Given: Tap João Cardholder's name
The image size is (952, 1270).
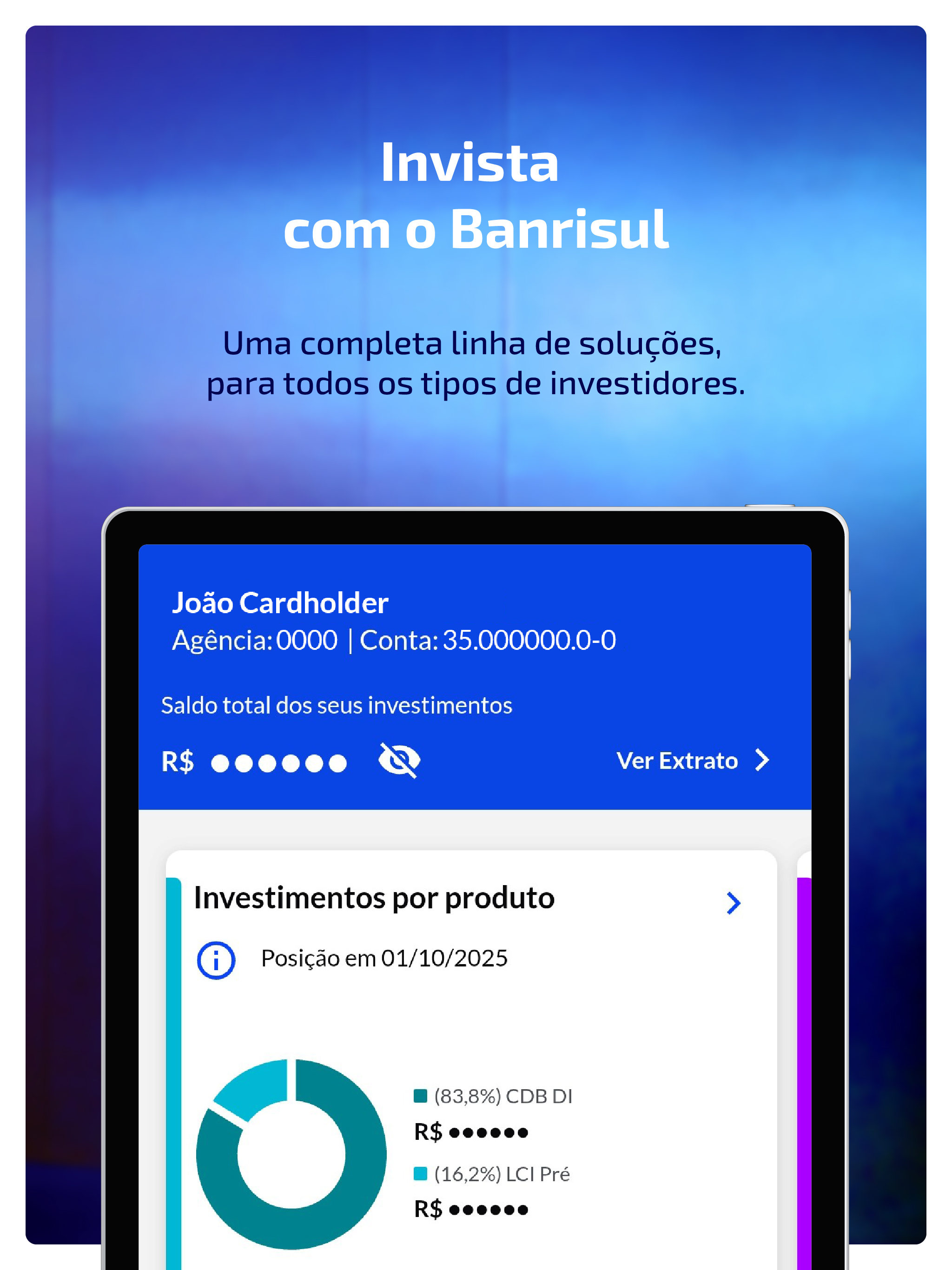Looking at the screenshot, I should tap(281, 603).
